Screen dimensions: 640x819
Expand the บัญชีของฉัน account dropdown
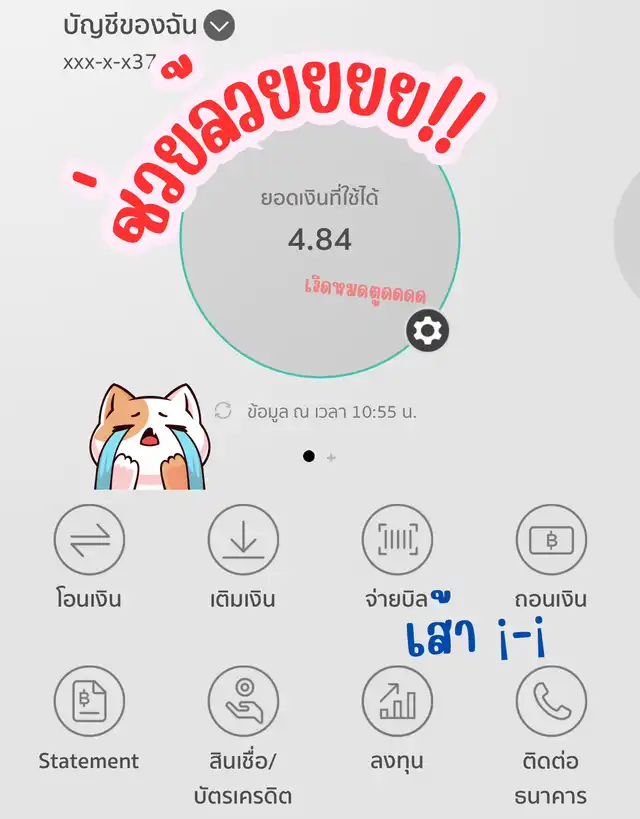[x=219, y=27]
